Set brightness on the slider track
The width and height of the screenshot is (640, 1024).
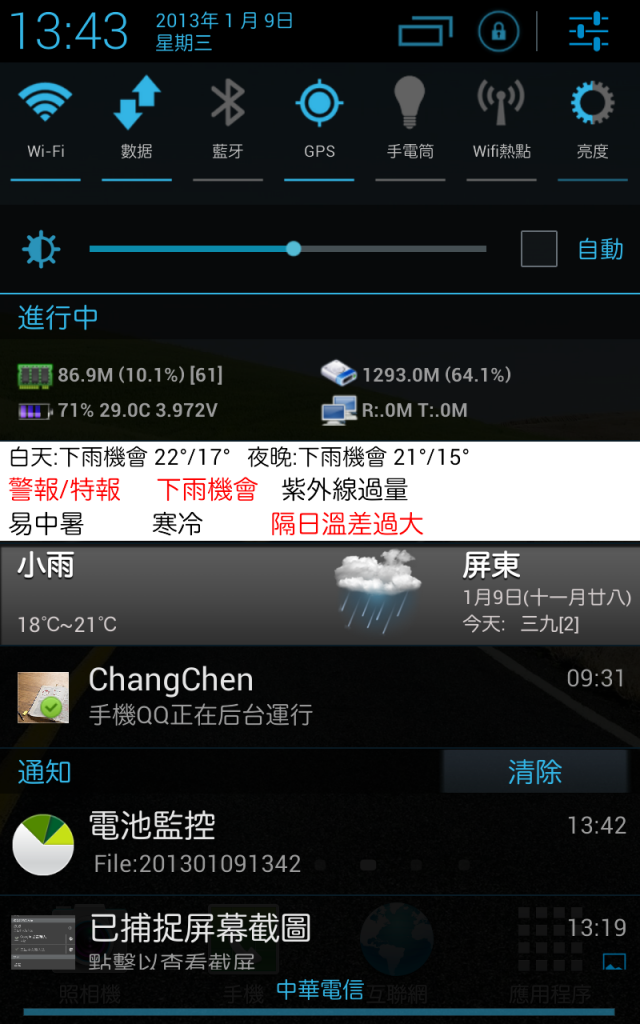[288, 249]
